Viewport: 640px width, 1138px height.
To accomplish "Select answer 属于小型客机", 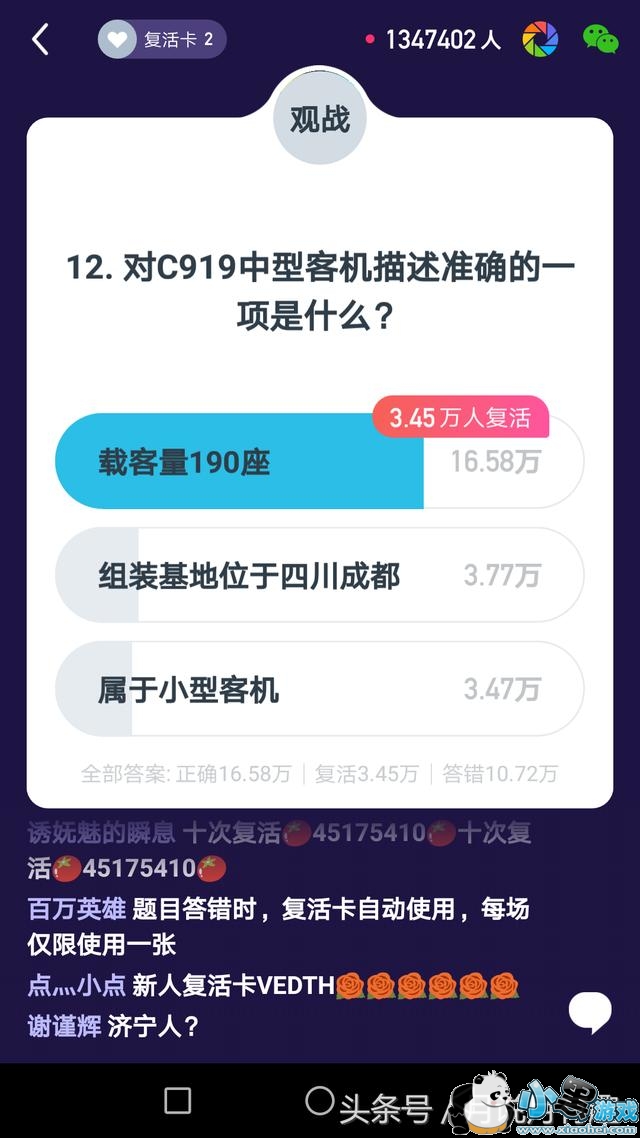I will [x=319, y=690].
